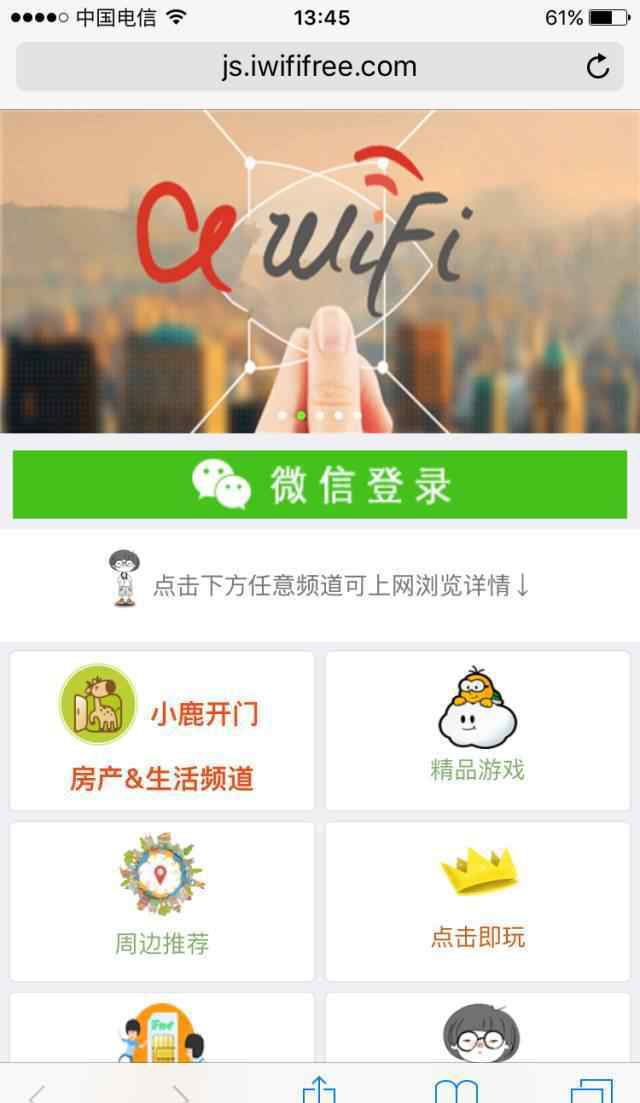Reload the page with the refresh icon
Viewport: 640px width, 1103px height.
click(x=597, y=67)
